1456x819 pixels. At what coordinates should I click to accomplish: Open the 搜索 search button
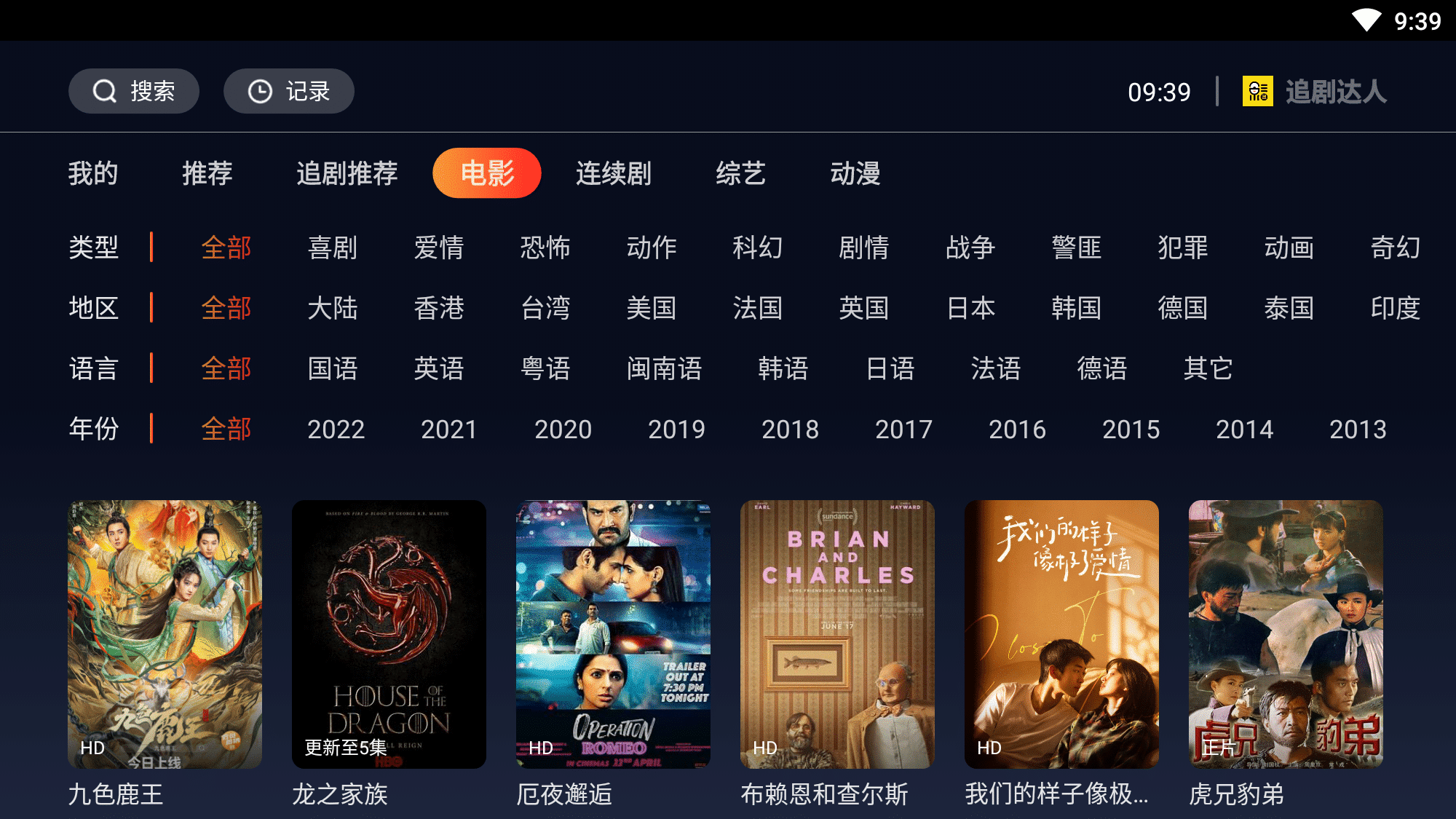tap(134, 91)
